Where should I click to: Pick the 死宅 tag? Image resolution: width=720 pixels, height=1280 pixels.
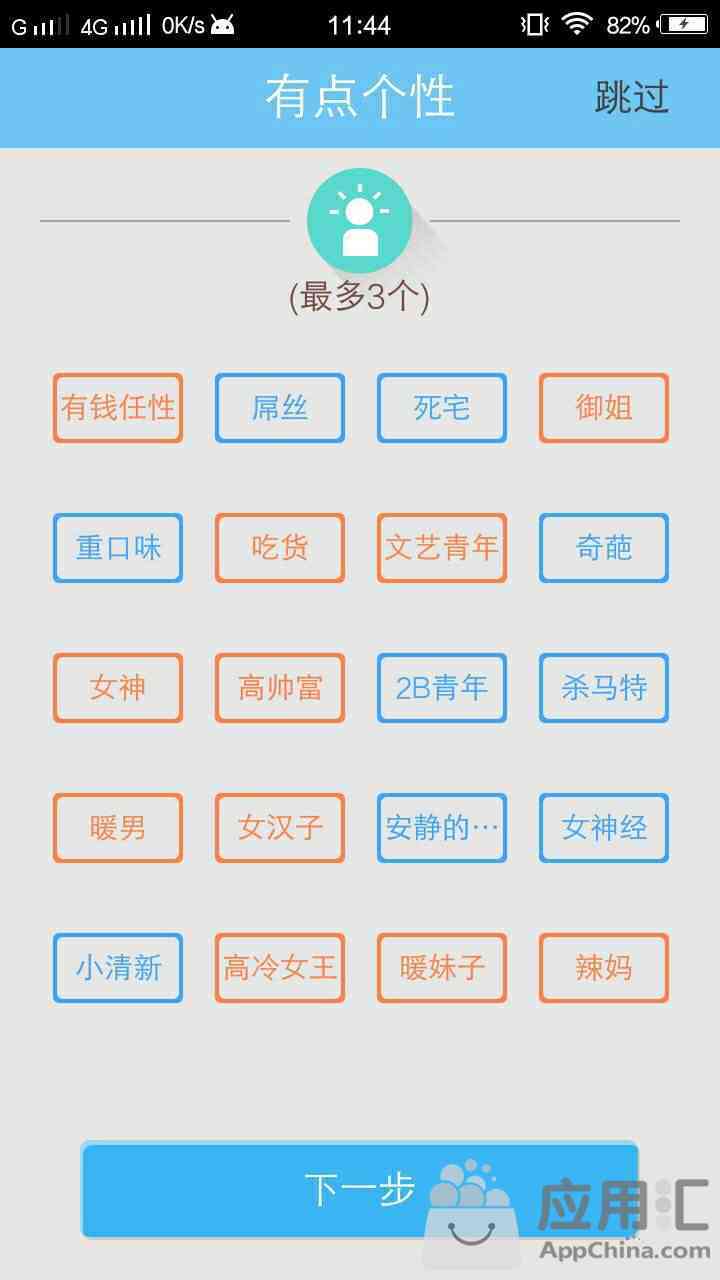442,408
